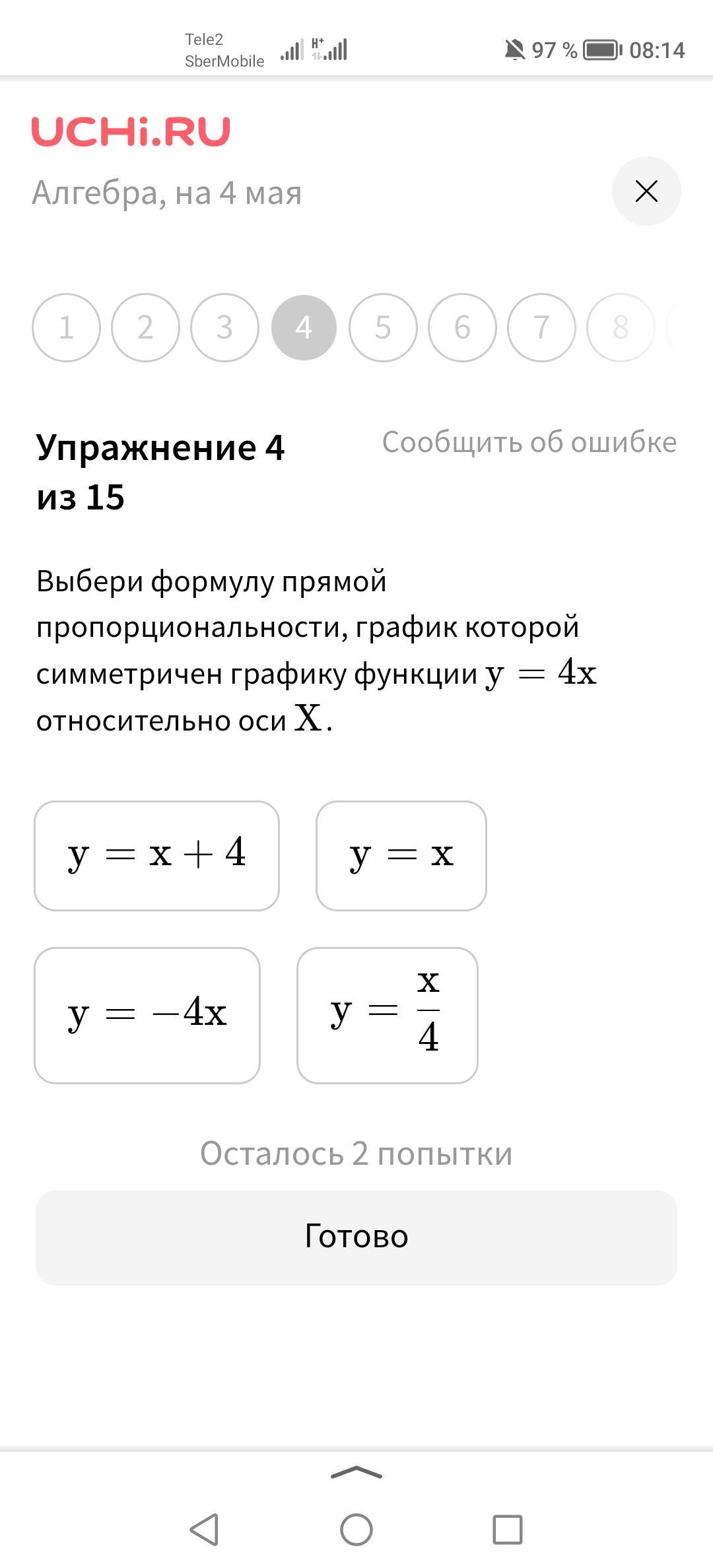Close the algebra assignment with X
The width and height of the screenshot is (713, 1568).
tap(646, 191)
